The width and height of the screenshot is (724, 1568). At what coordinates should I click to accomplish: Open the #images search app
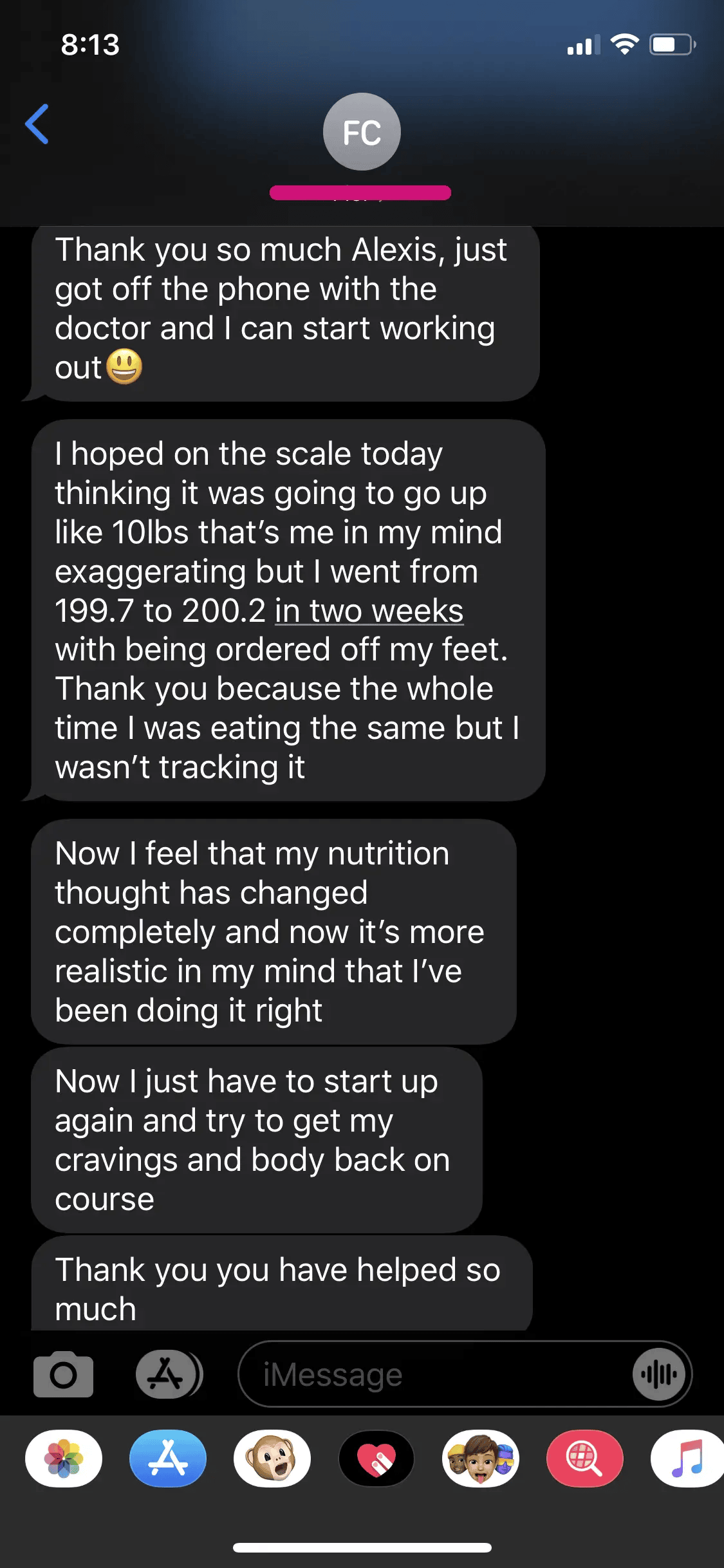585,1458
